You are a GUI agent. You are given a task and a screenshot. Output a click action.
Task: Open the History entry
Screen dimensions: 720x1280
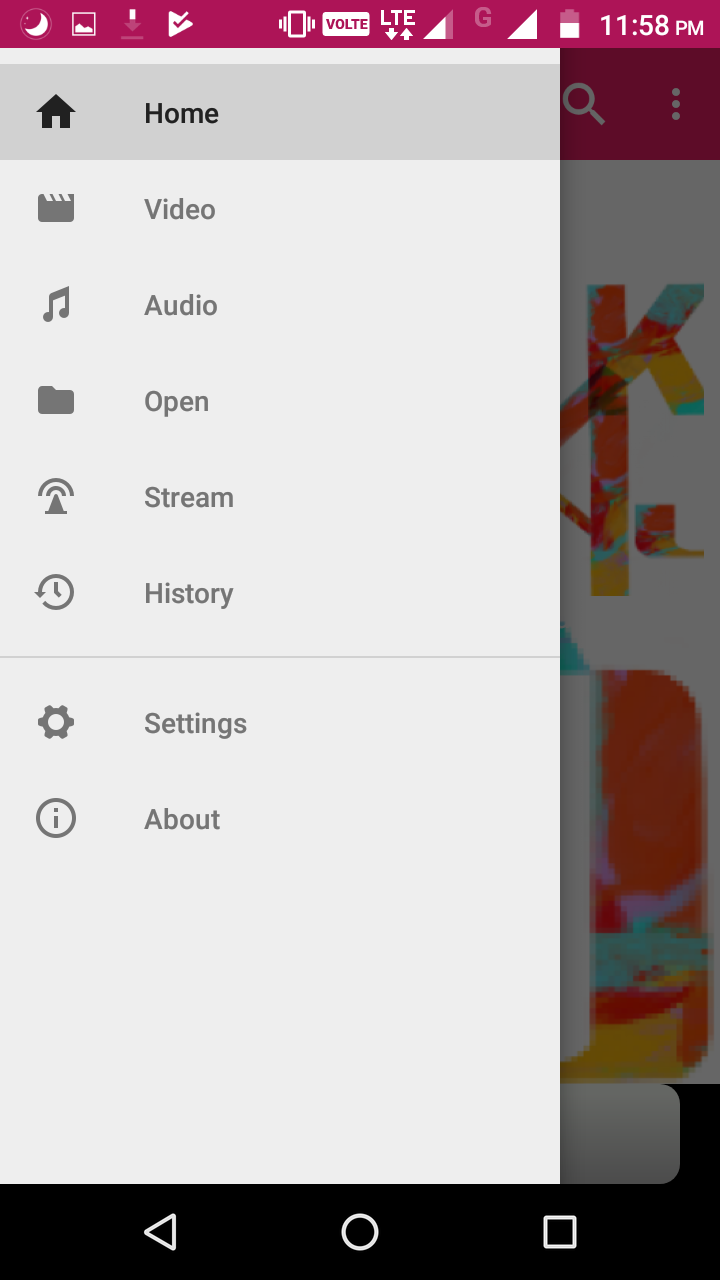pos(188,592)
